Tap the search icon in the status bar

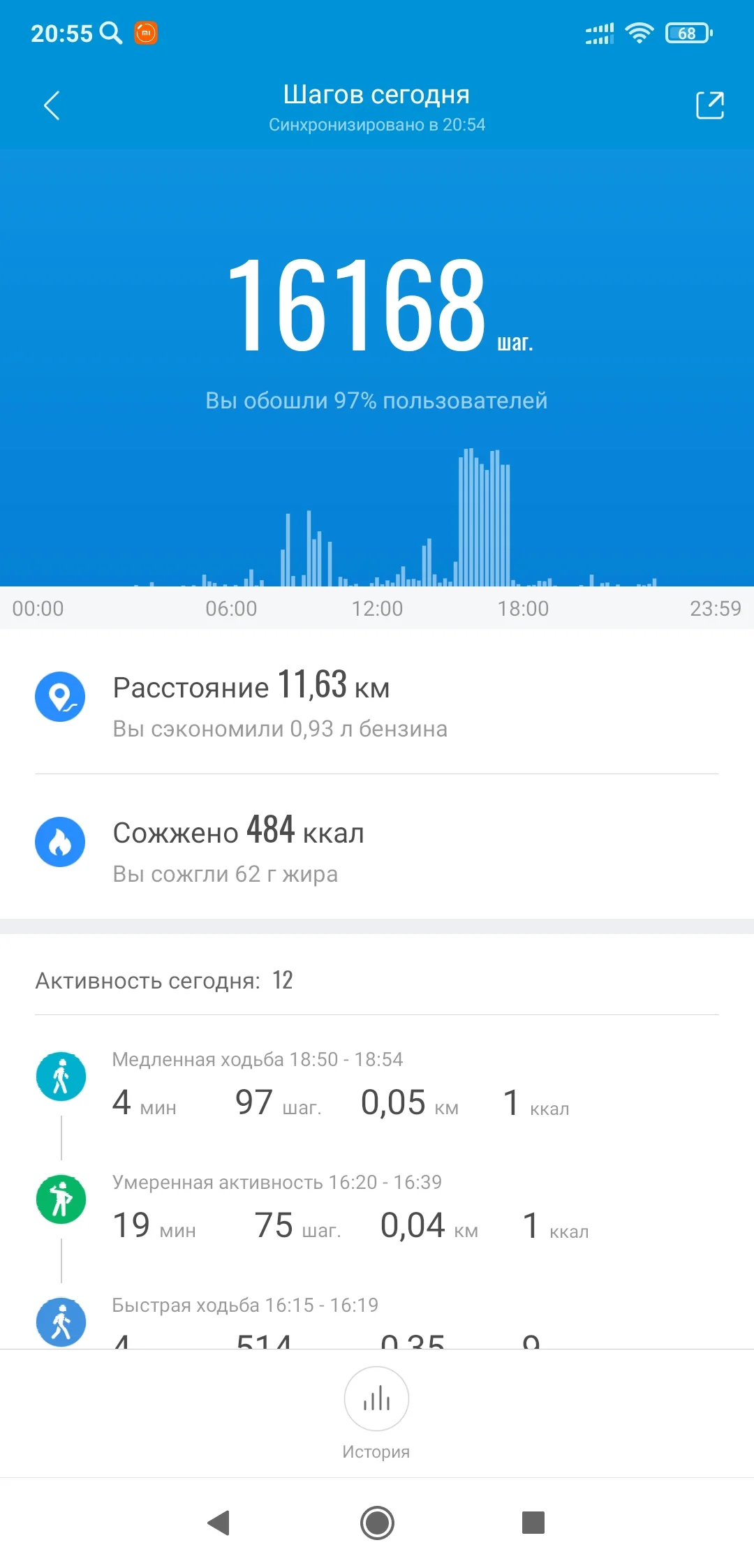point(108,33)
